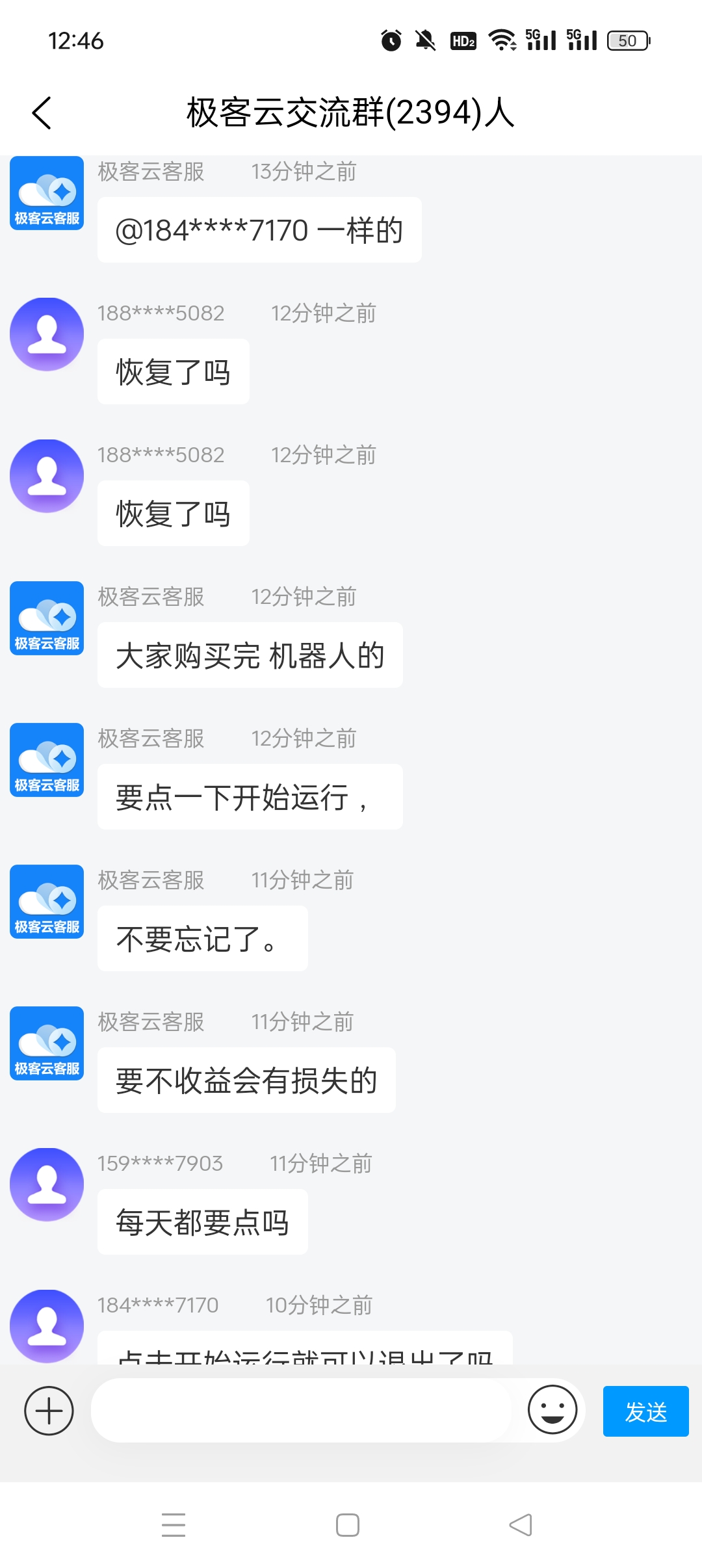
Task: Go to the system home screen
Action: click(x=348, y=1525)
